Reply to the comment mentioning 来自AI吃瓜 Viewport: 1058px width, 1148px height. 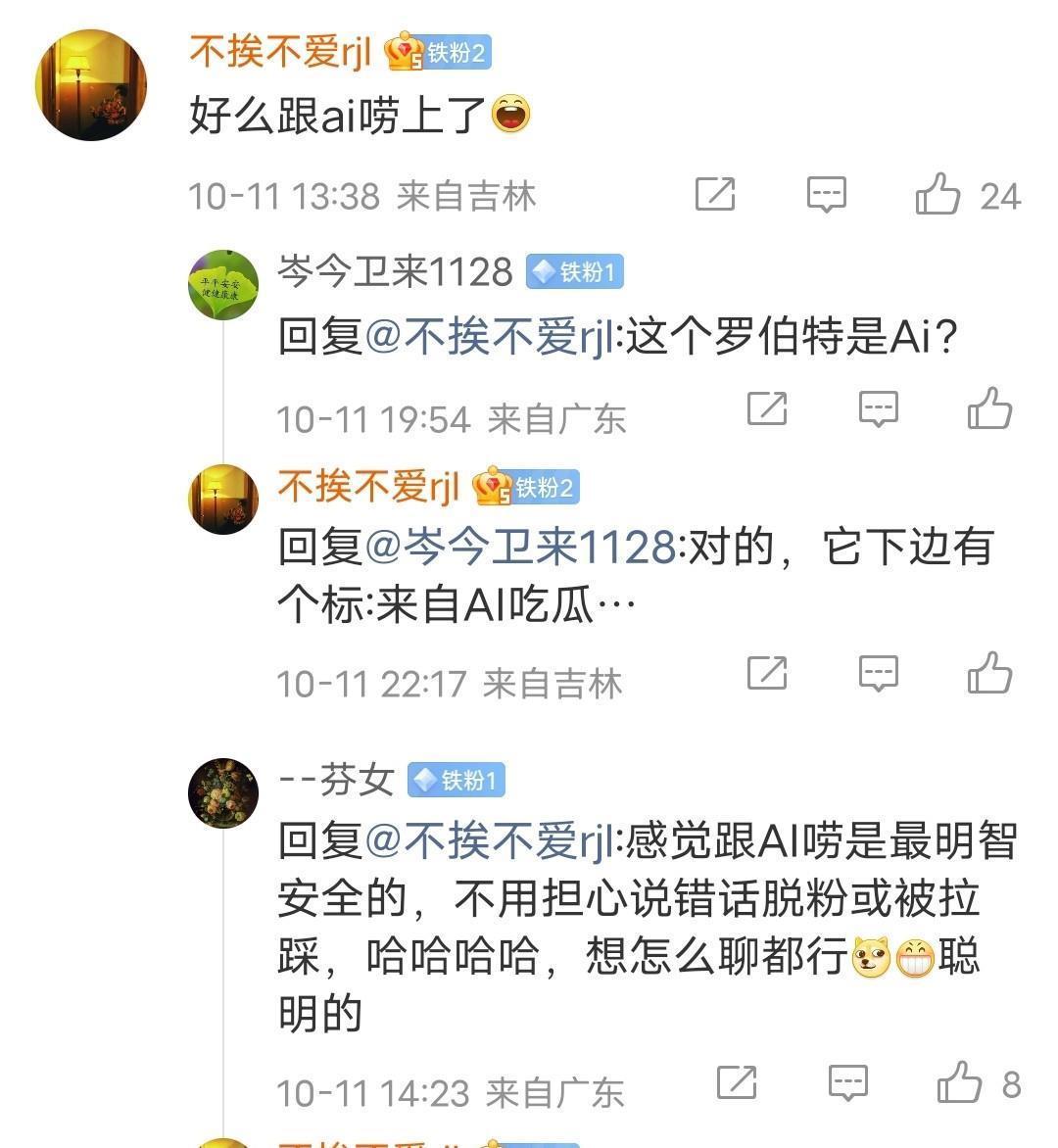878,673
